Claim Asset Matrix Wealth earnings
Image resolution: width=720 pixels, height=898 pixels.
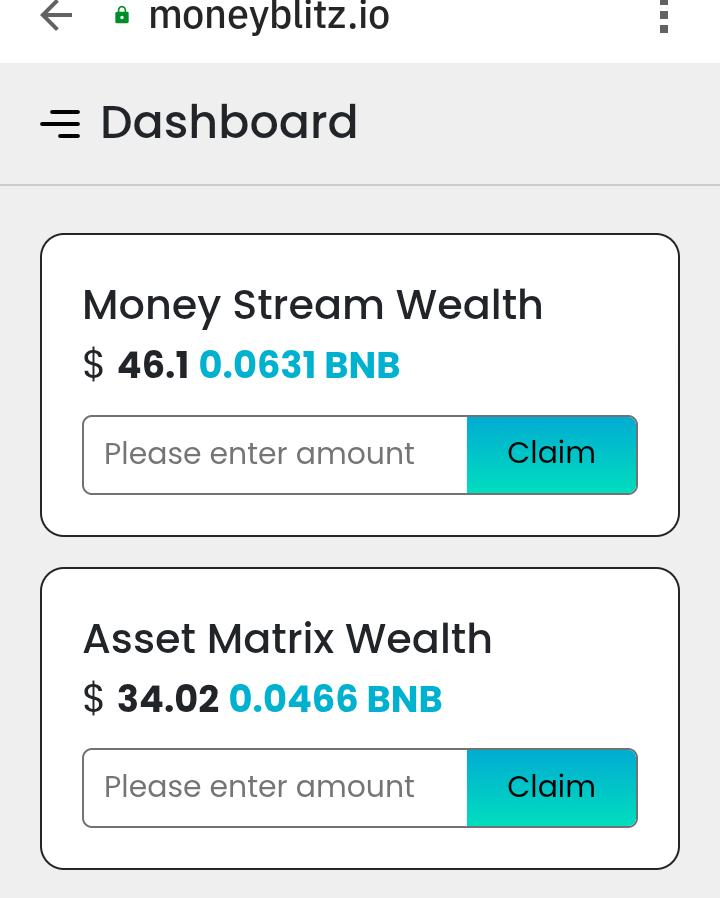551,788
